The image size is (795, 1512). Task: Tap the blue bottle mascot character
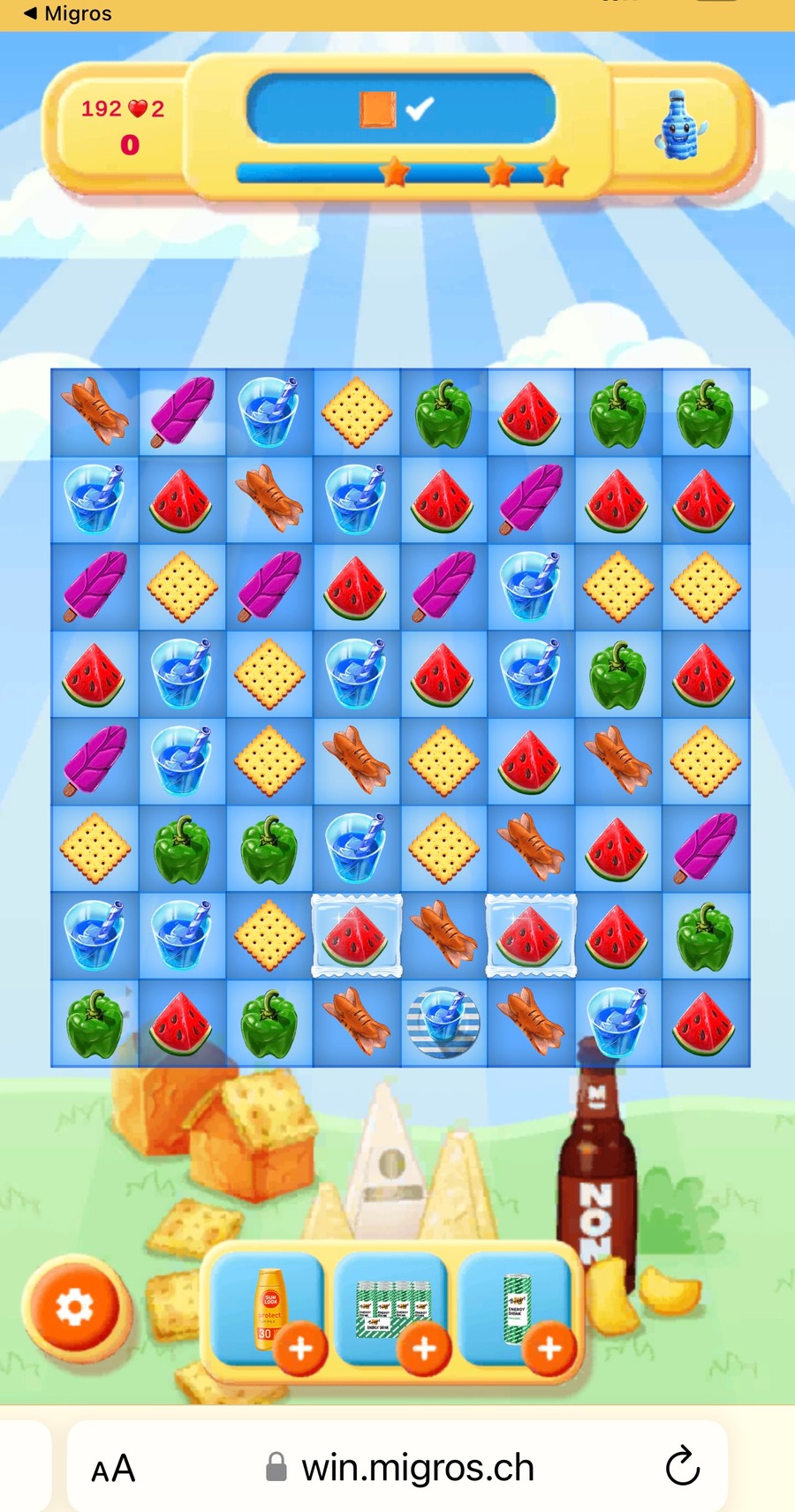click(680, 126)
